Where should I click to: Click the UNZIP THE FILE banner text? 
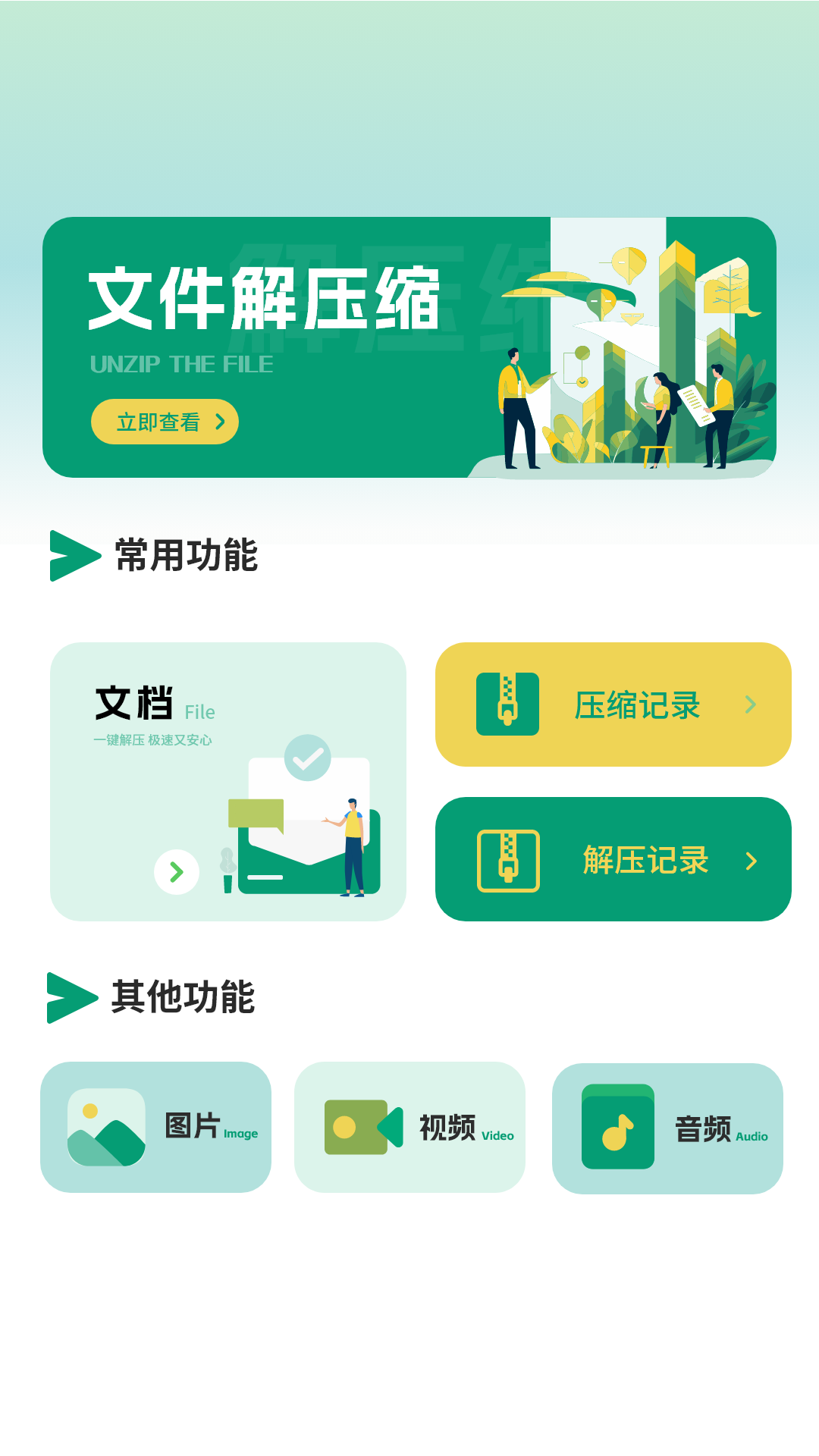(182, 365)
